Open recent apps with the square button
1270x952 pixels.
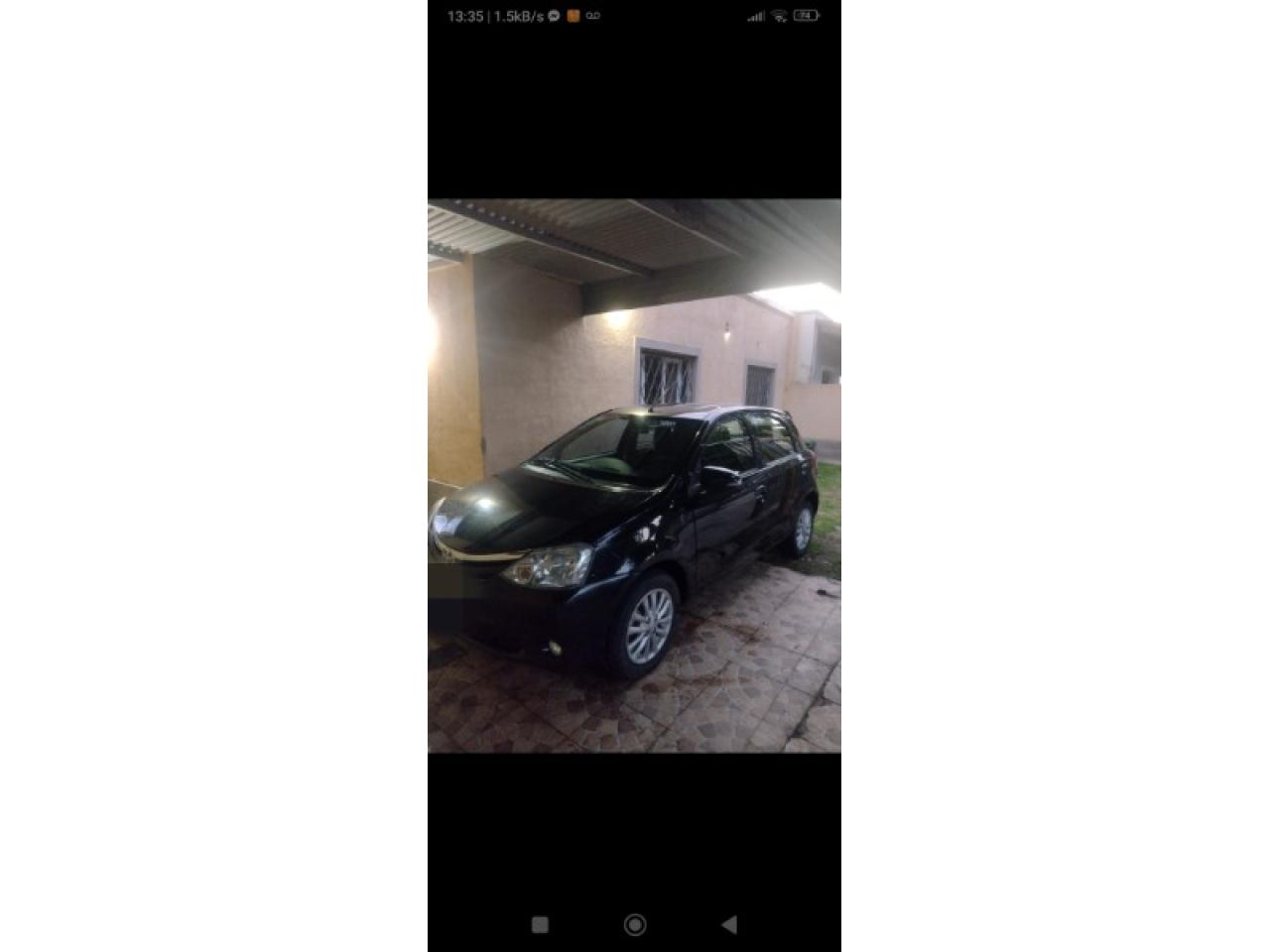(x=540, y=924)
